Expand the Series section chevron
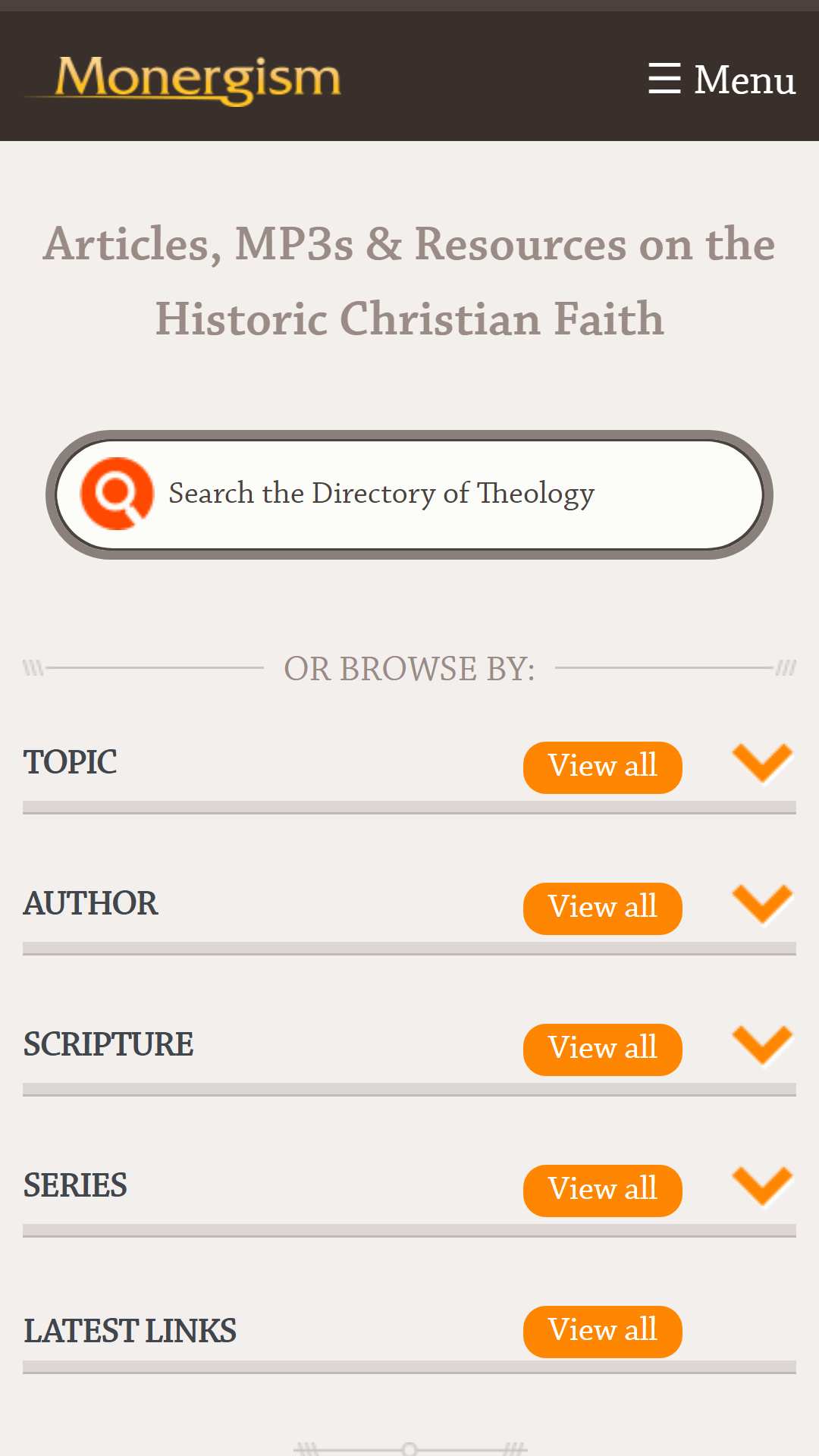 coord(762,1186)
